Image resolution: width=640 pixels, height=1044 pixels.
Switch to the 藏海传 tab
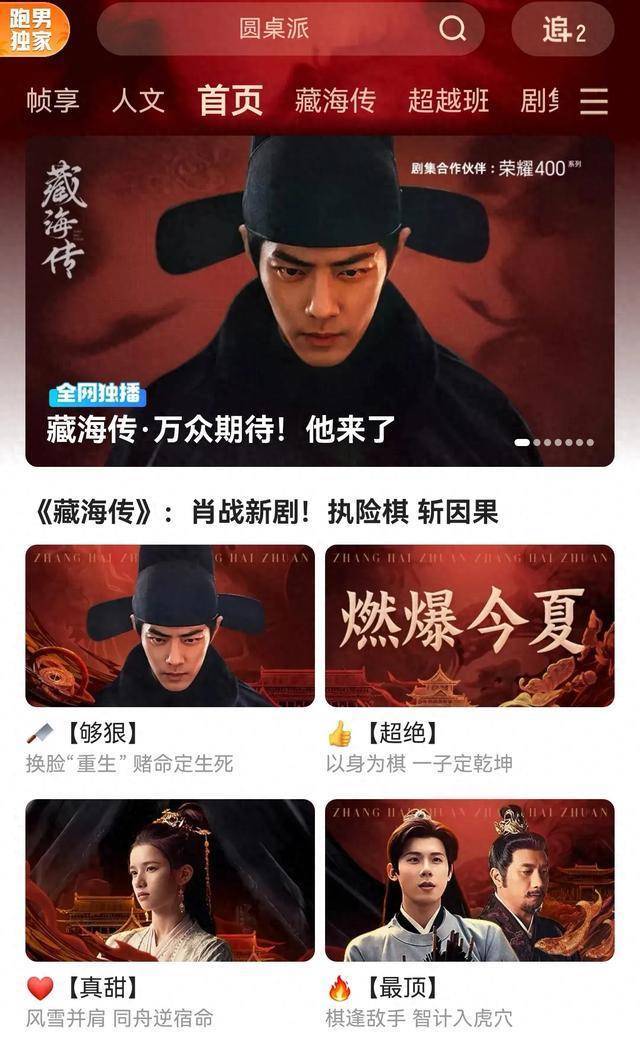pyautogui.click(x=335, y=100)
